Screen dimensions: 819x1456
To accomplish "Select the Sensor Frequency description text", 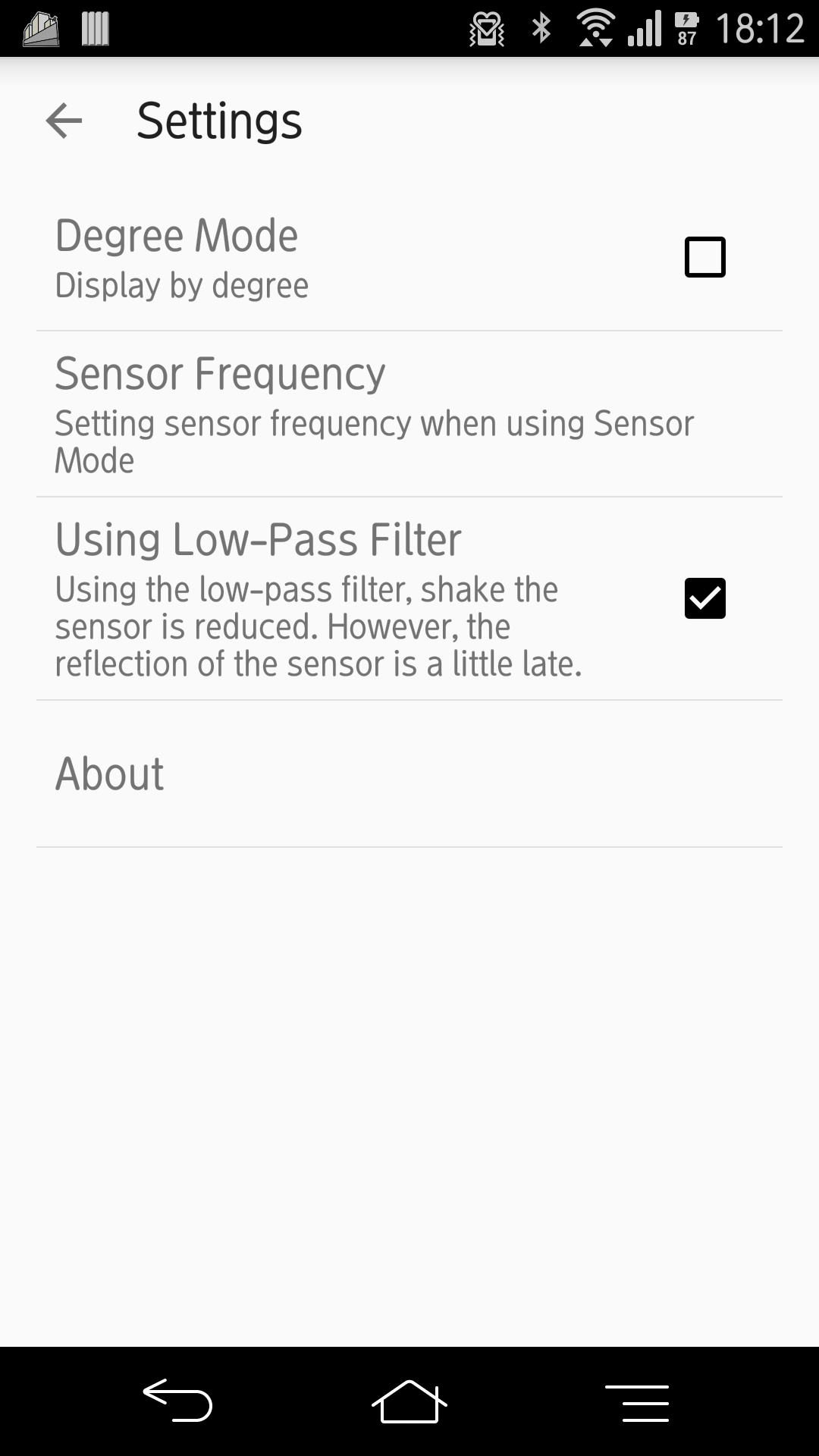I will pyautogui.click(x=375, y=440).
